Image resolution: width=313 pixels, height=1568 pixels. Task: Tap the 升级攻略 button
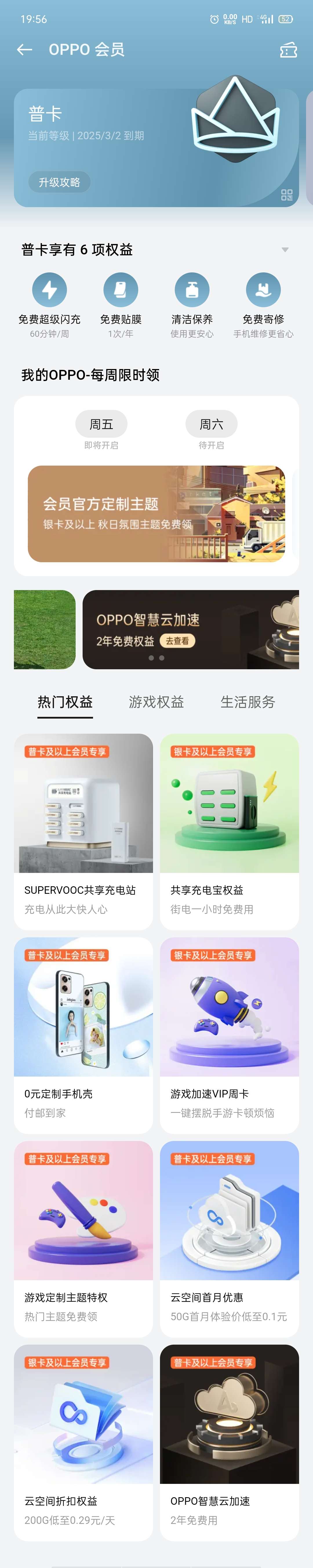[60, 182]
